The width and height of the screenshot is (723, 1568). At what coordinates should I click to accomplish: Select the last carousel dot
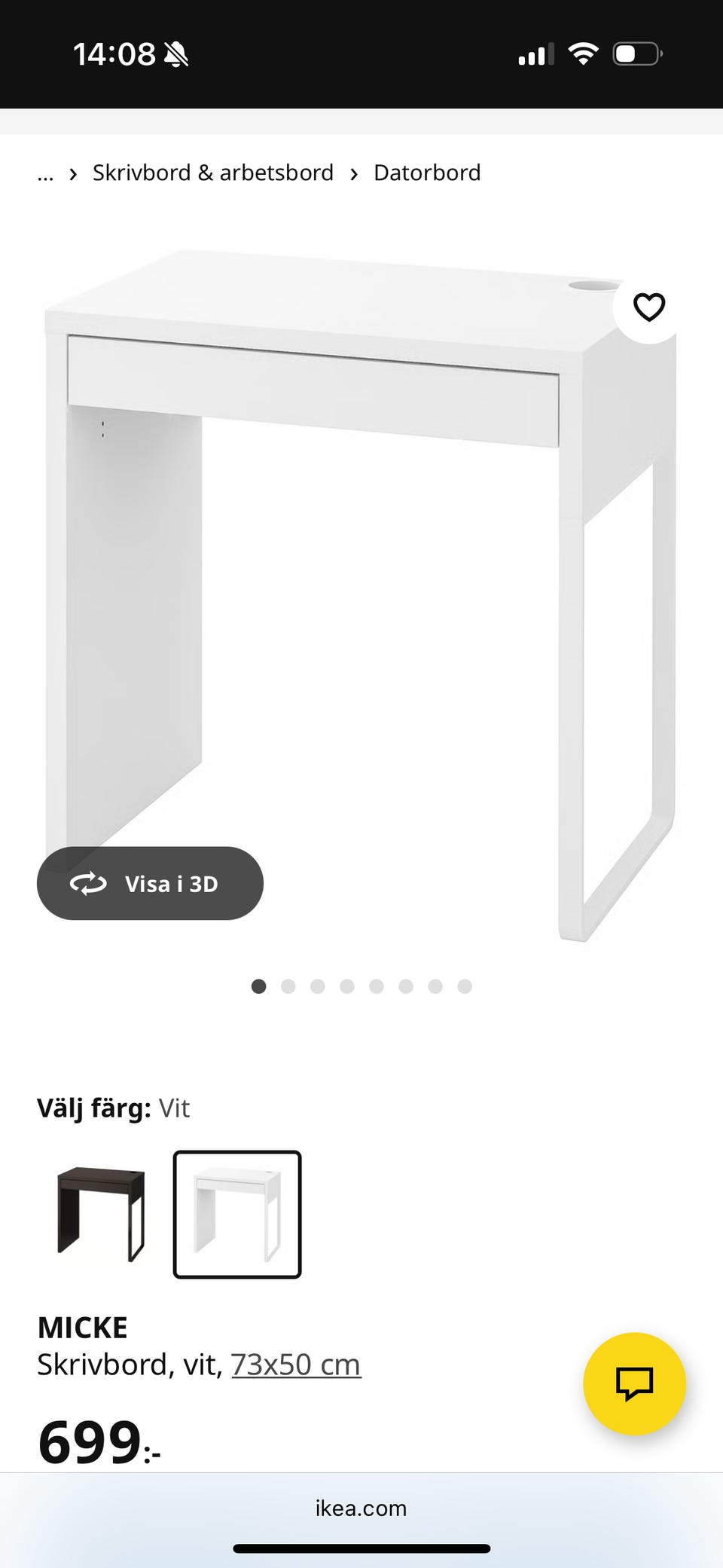[x=465, y=986]
